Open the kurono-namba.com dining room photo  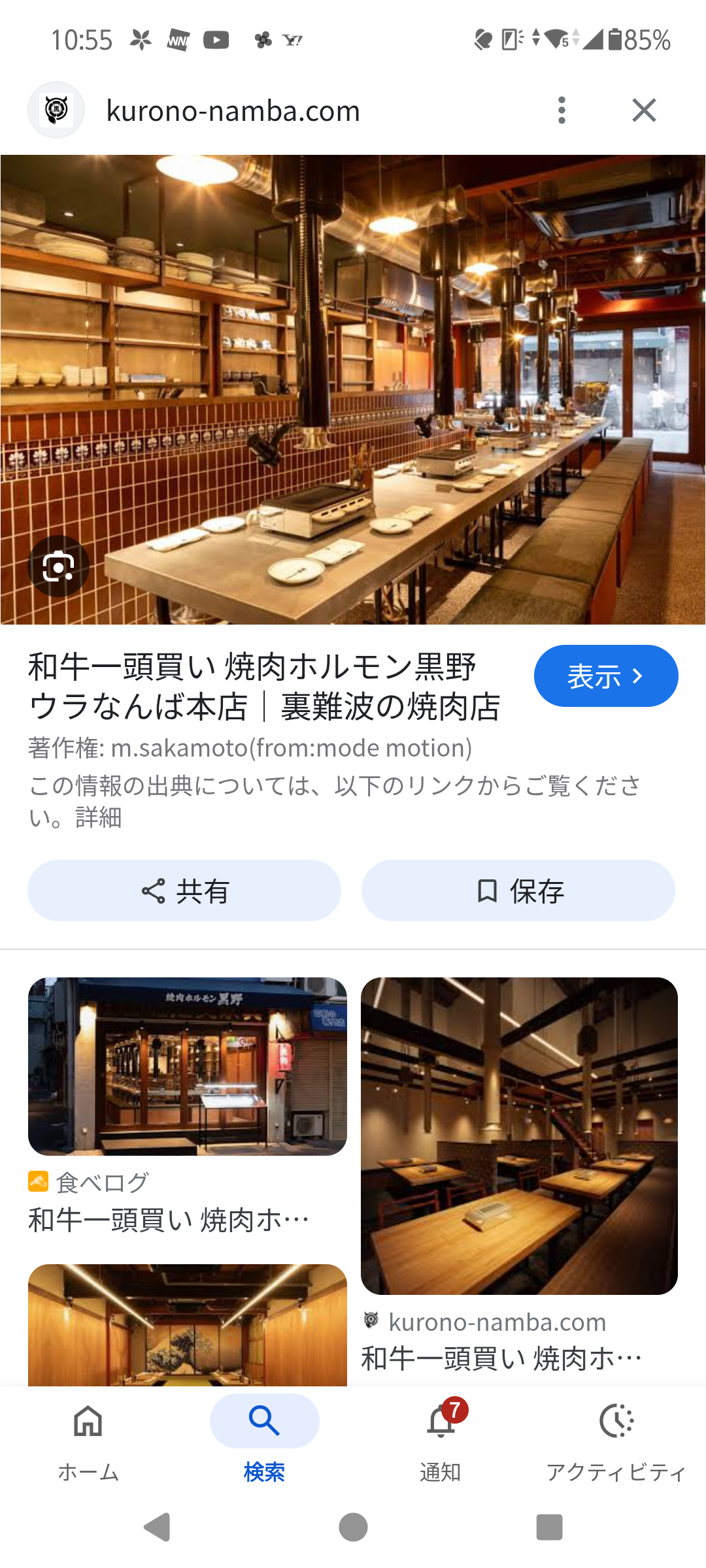pos(519,1135)
